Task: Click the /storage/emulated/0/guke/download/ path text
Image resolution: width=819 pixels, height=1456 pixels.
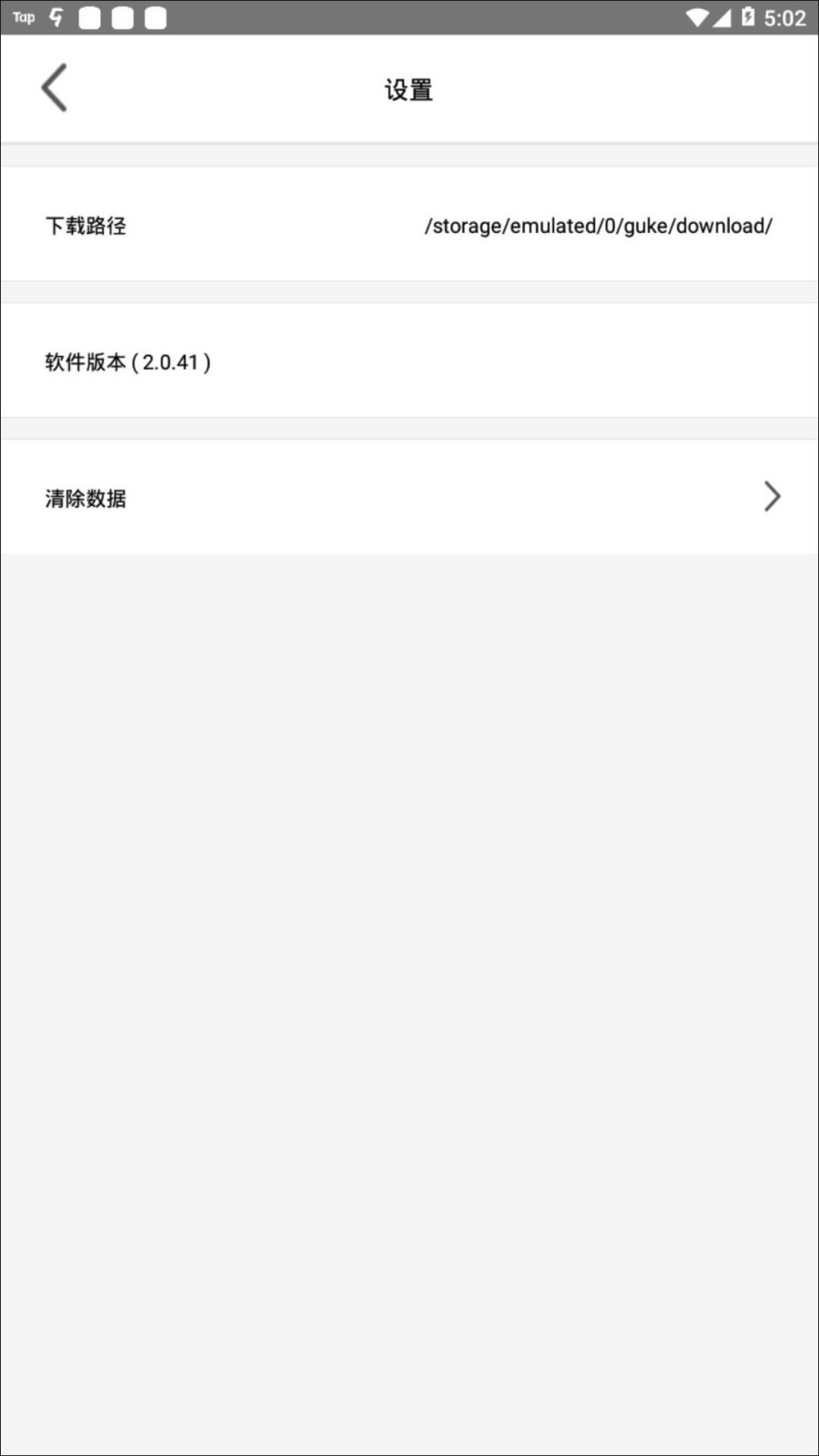Action: pyautogui.click(x=598, y=226)
